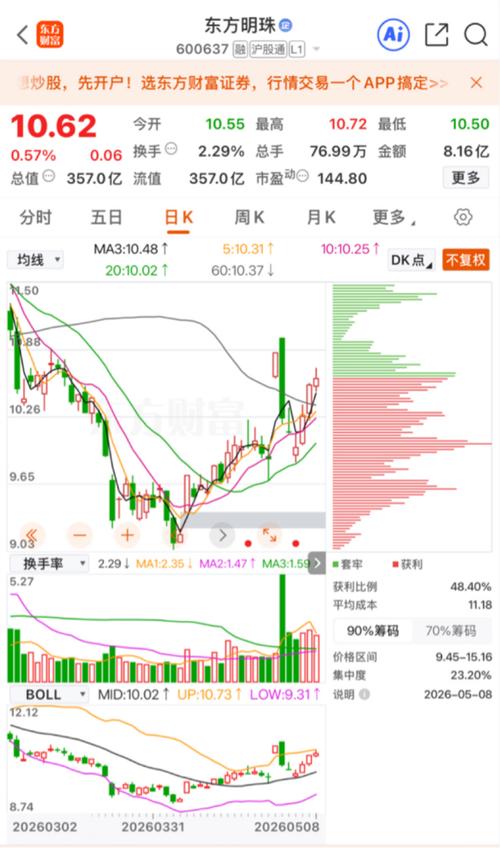The width and height of the screenshot is (500, 848).
Task: Expand the 更多 chart period menu
Action: coord(394,217)
